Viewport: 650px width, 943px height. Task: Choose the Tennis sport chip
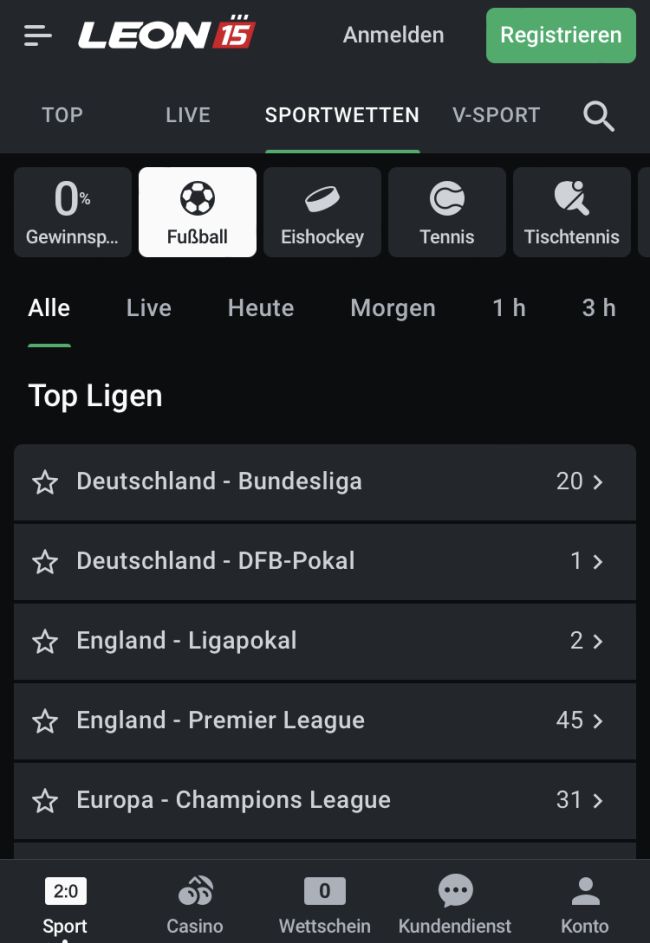pyautogui.click(x=447, y=212)
